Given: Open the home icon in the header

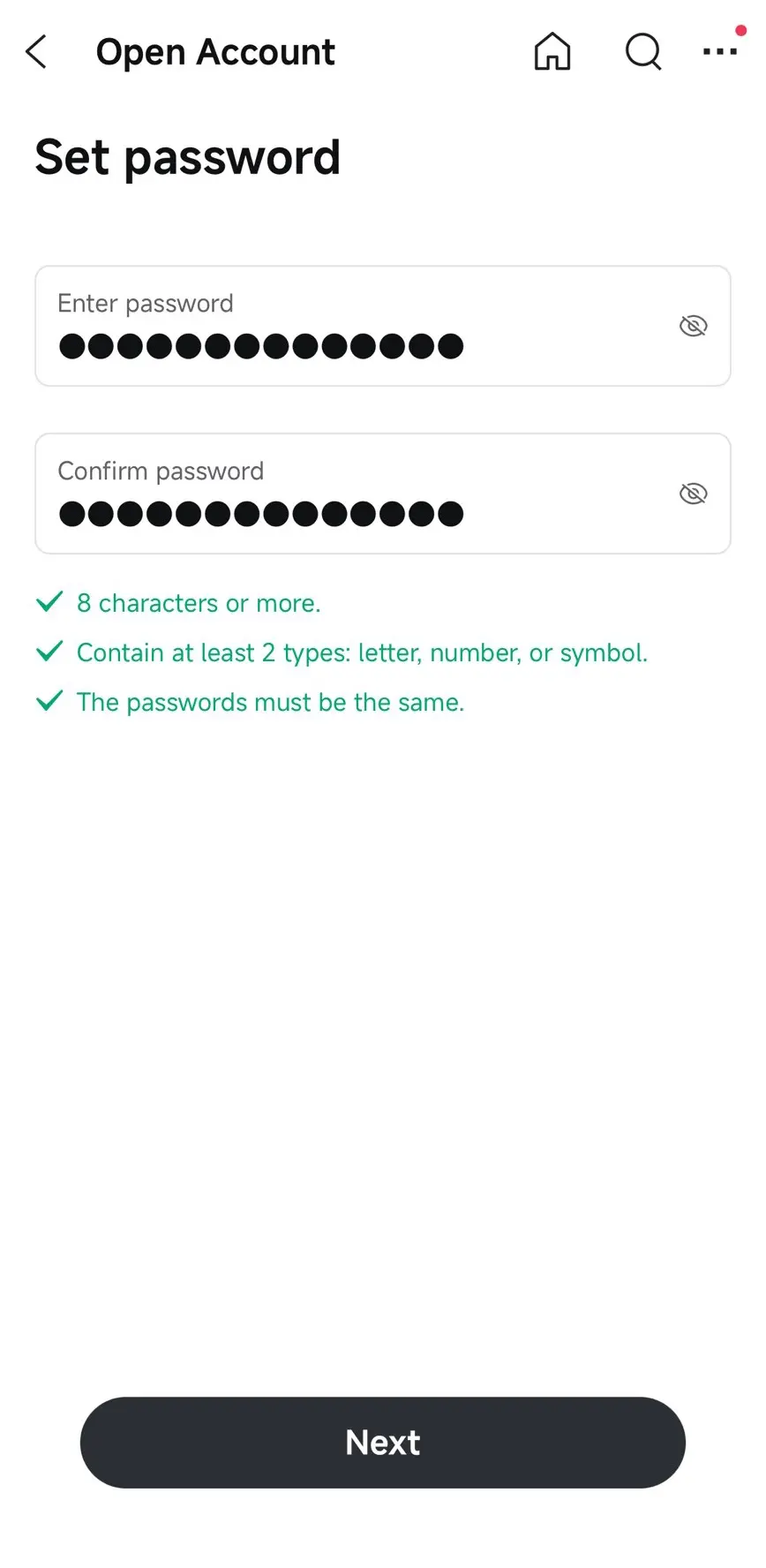Looking at the screenshot, I should tap(552, 52).
